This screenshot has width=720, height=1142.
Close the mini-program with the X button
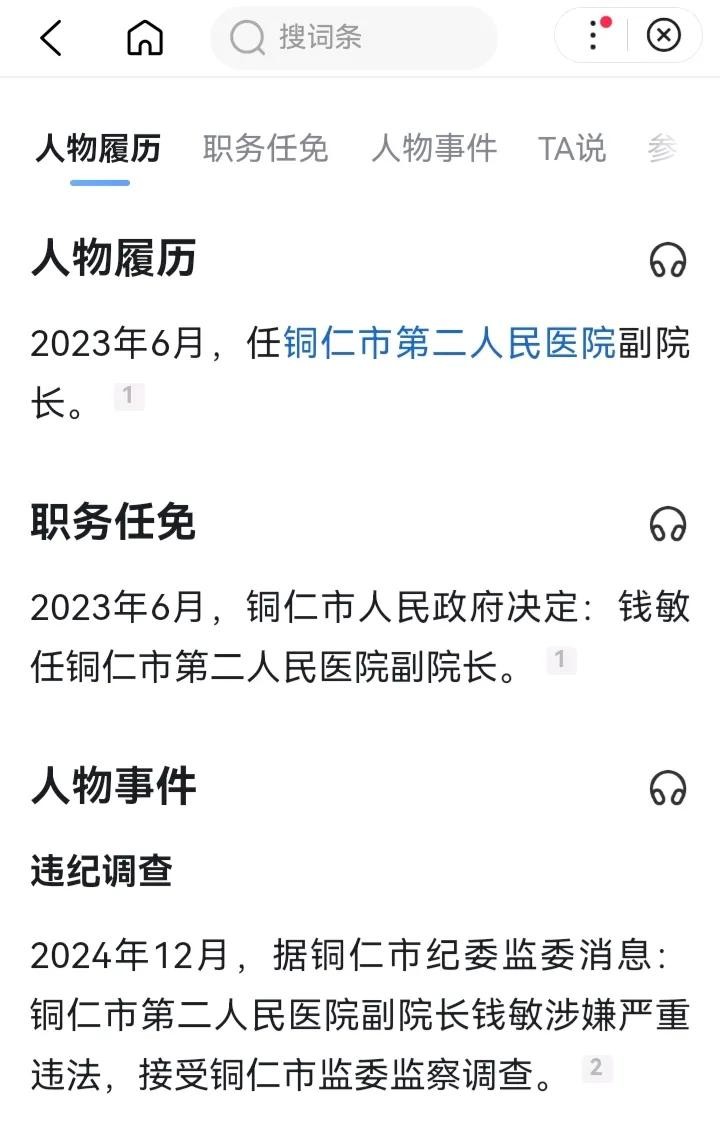[x=663, y=36]
